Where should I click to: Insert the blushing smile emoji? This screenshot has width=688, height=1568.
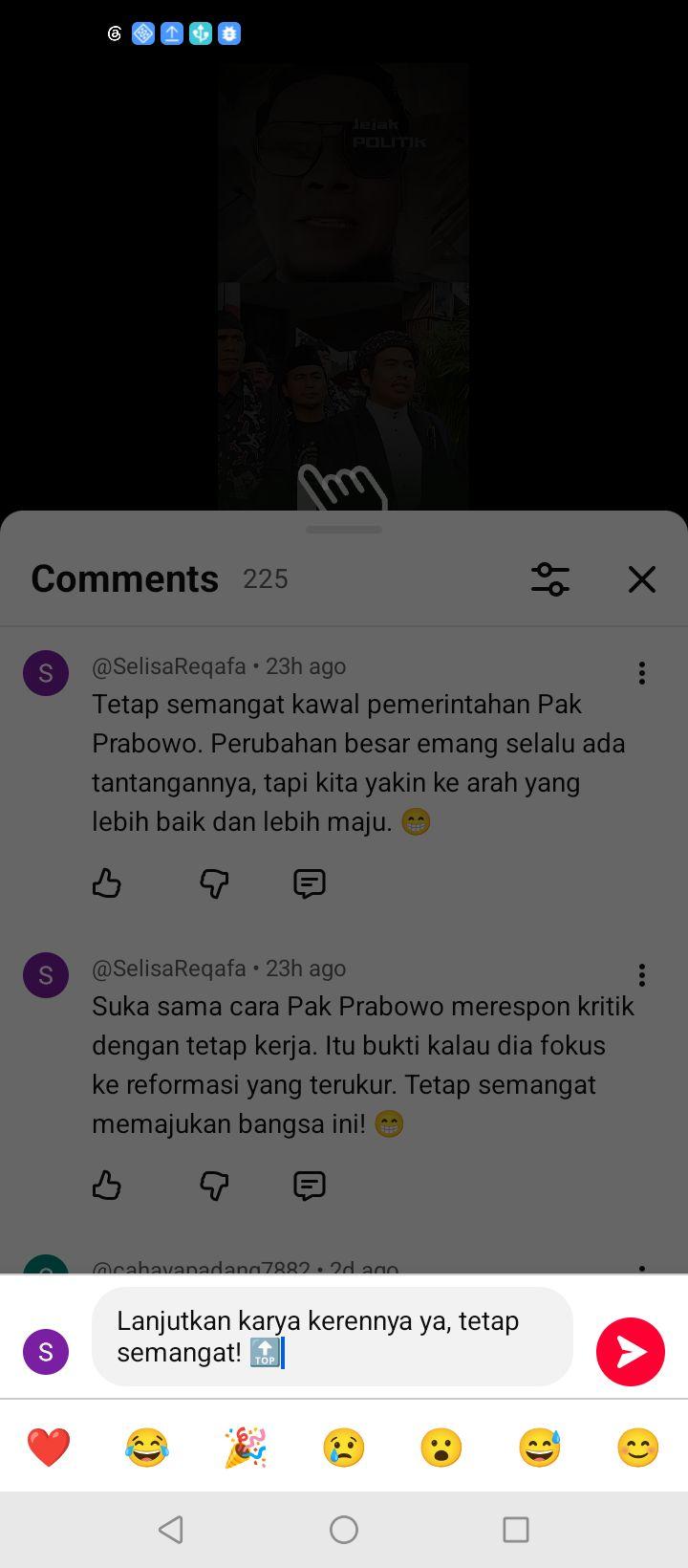[638, 1448]
